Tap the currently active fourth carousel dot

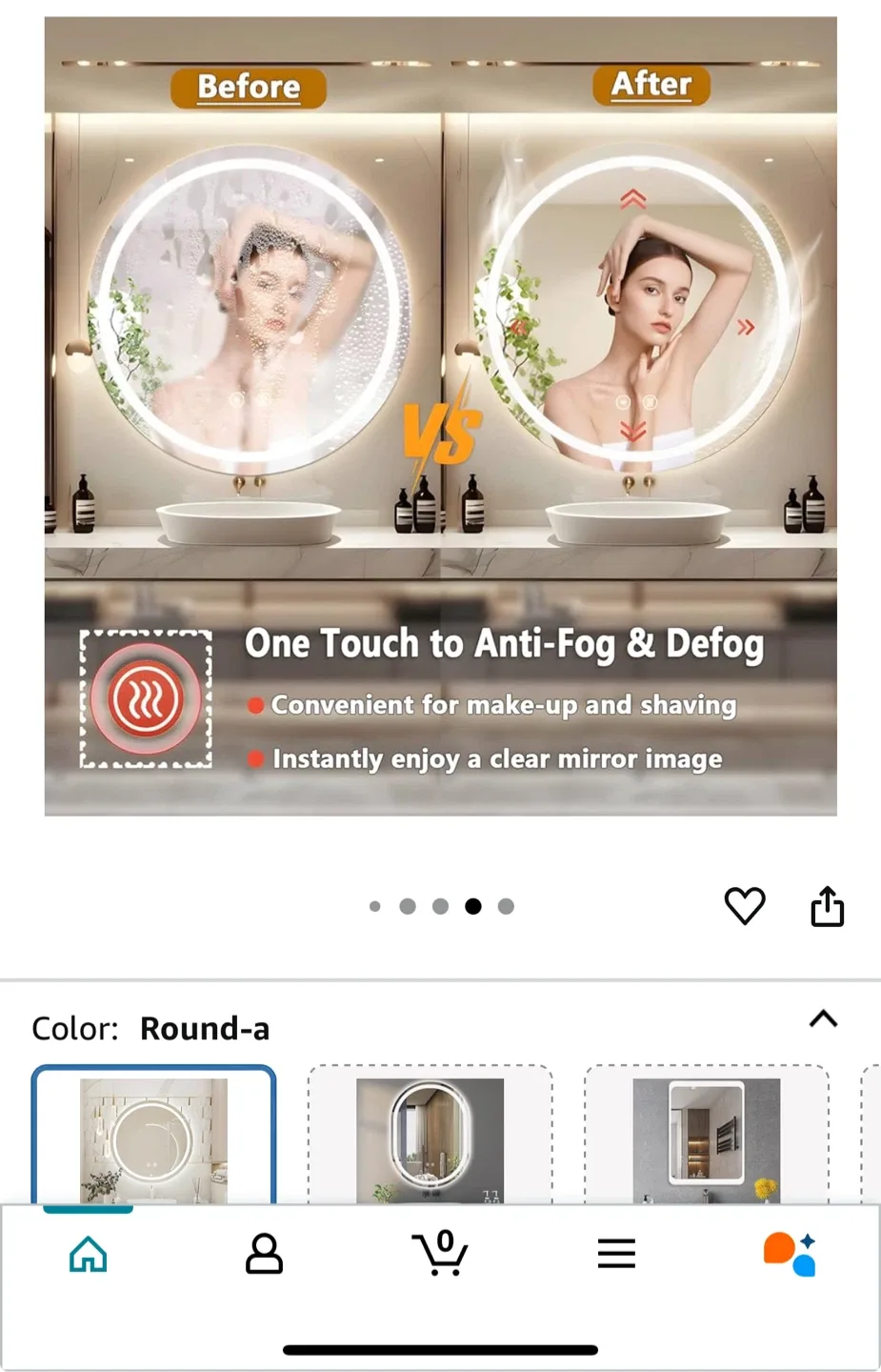tap(473, 906)
